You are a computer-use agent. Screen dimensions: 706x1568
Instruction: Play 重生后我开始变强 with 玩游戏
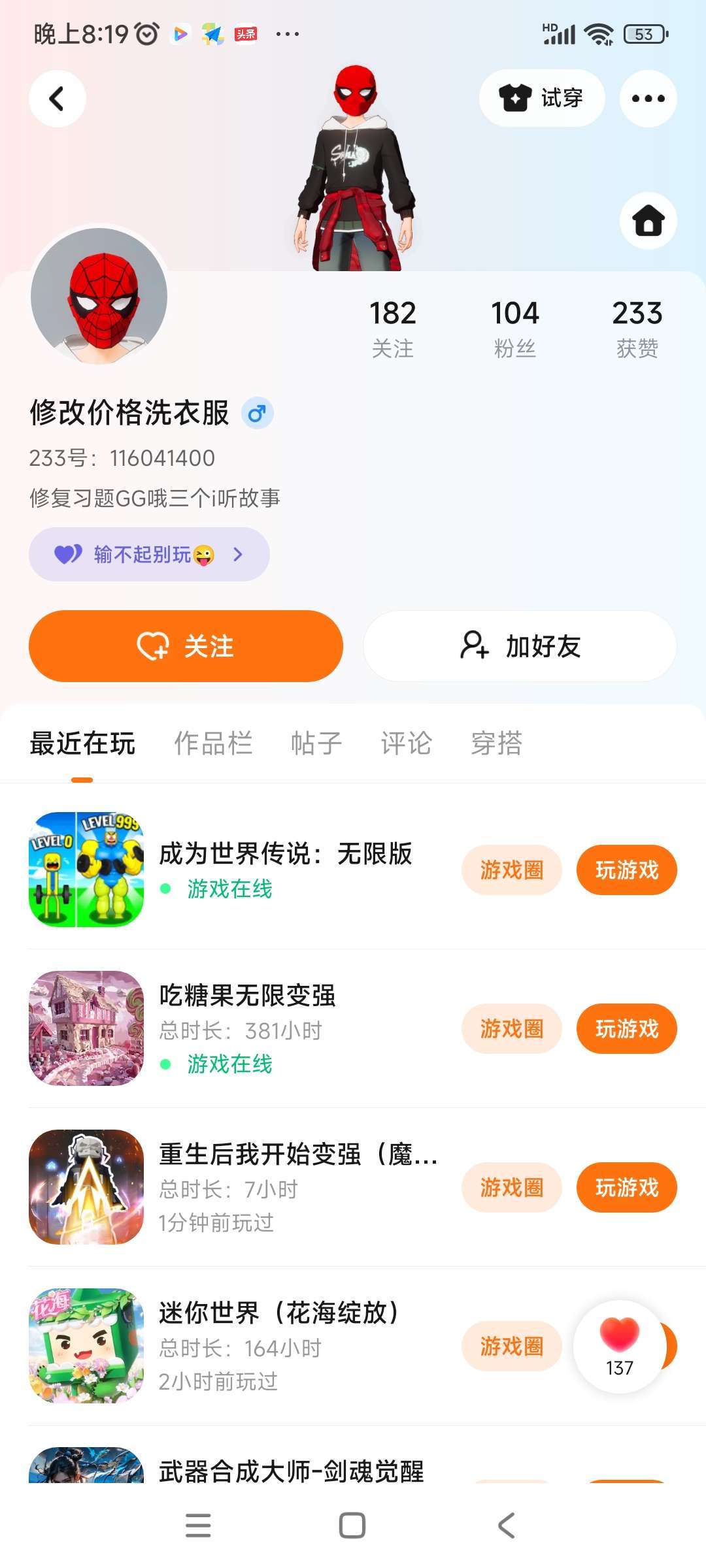point(626,1188)
